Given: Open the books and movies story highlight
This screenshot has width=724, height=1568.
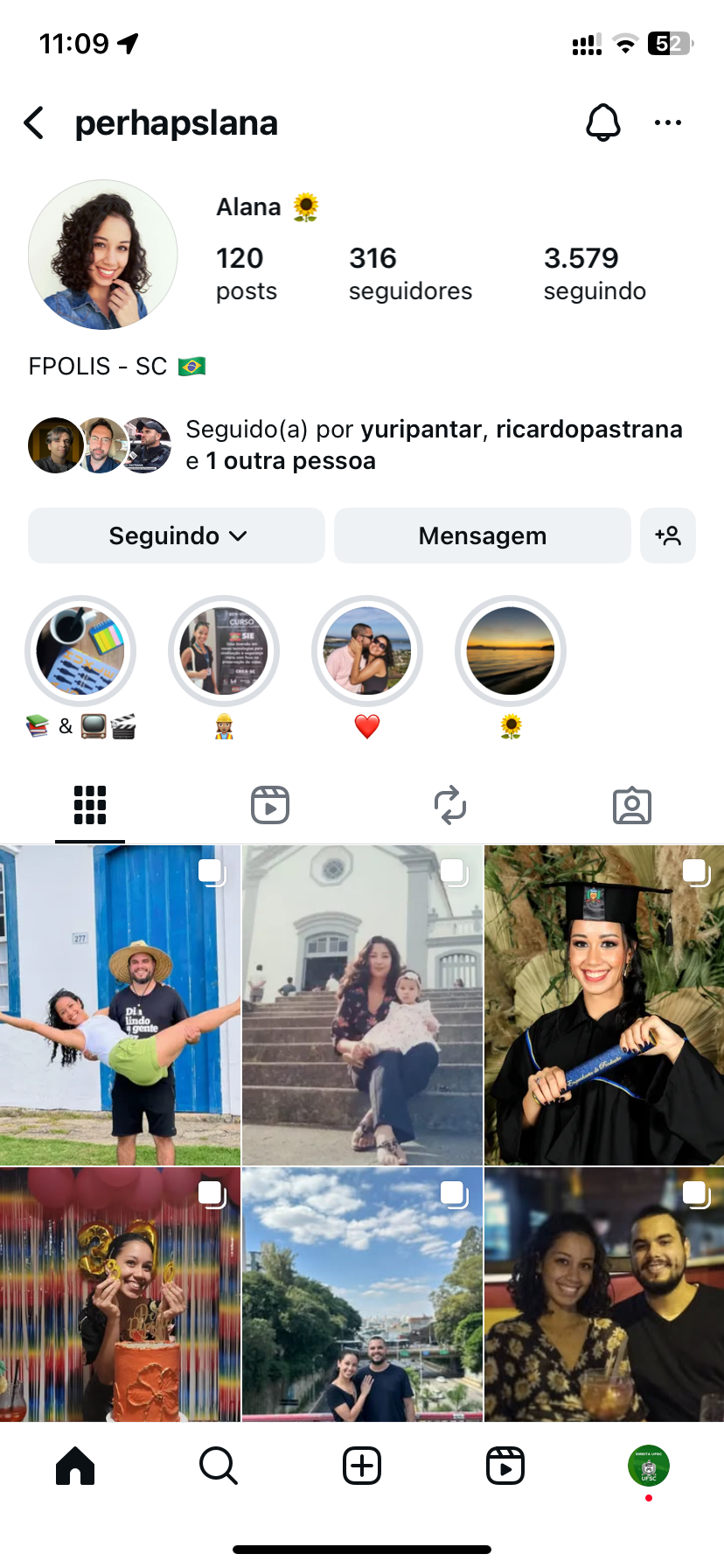Looking at the screenshot, I should pos(80,652).
